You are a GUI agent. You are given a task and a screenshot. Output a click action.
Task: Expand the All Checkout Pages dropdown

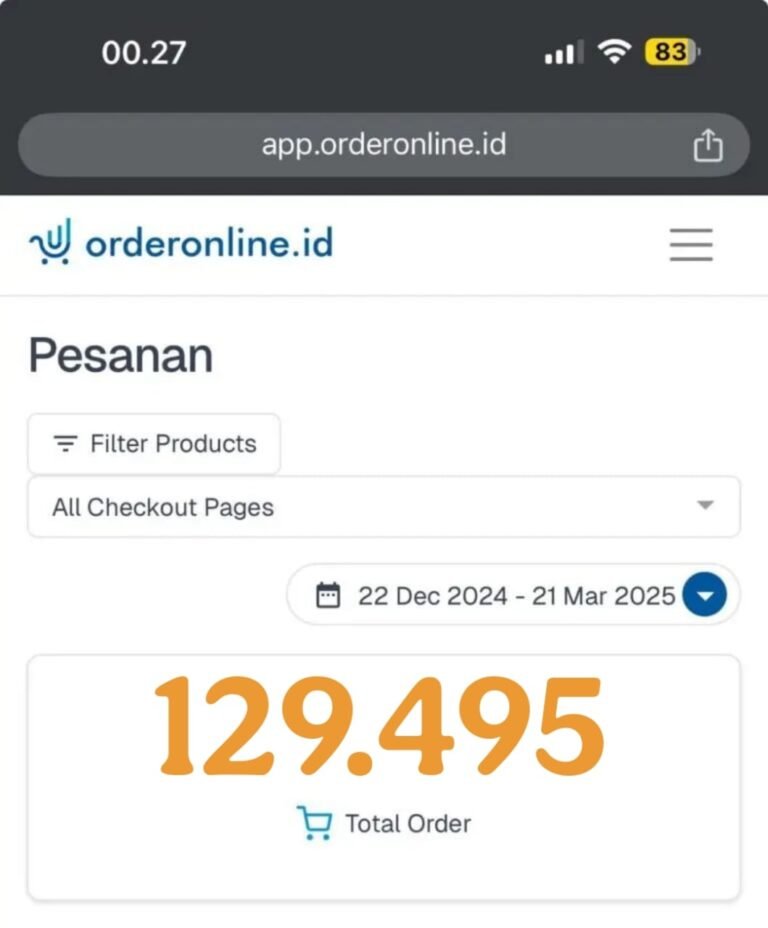pos(383,507)
